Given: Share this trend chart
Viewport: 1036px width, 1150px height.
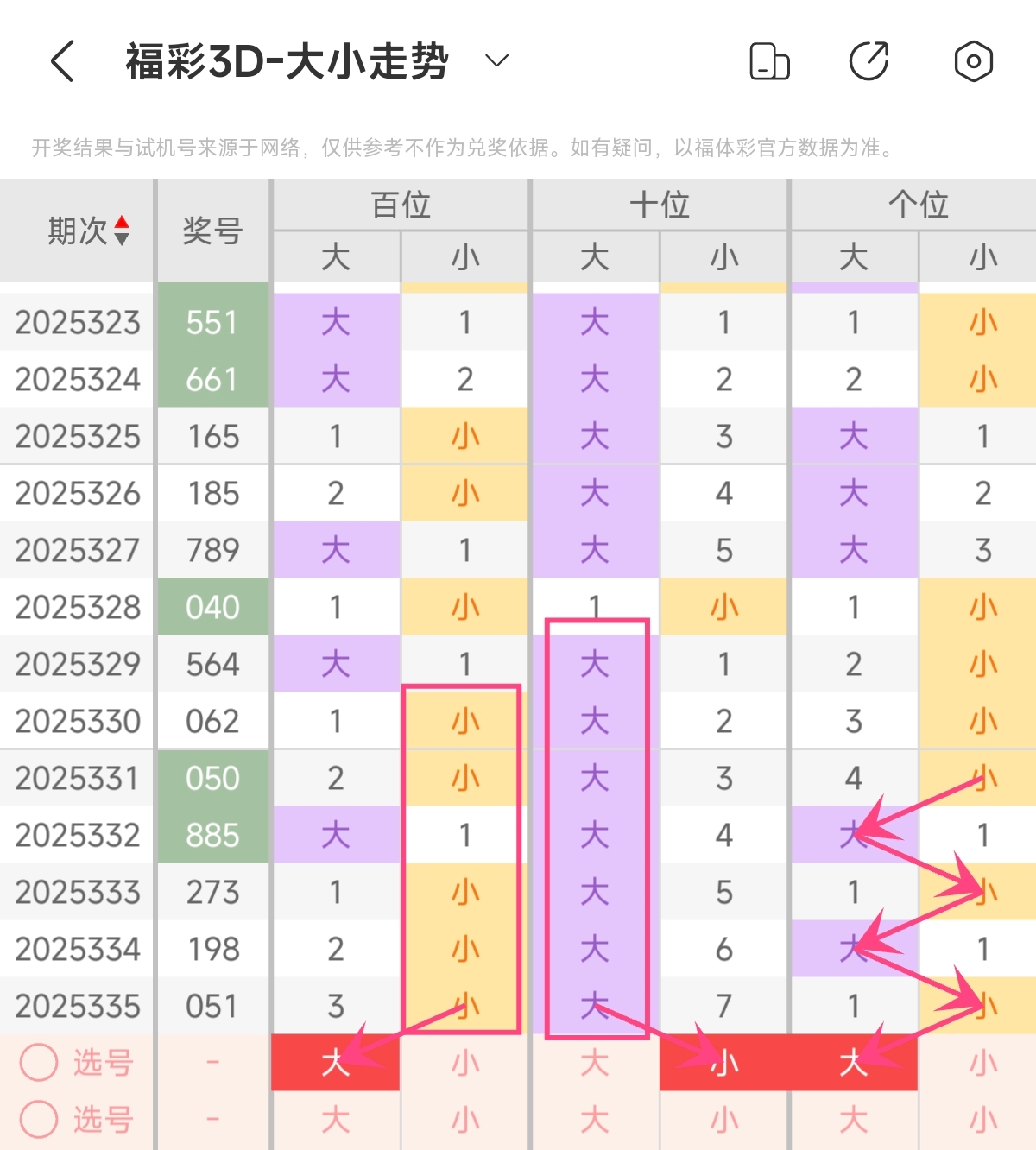Looking at the screenshot, I should 869,61.
